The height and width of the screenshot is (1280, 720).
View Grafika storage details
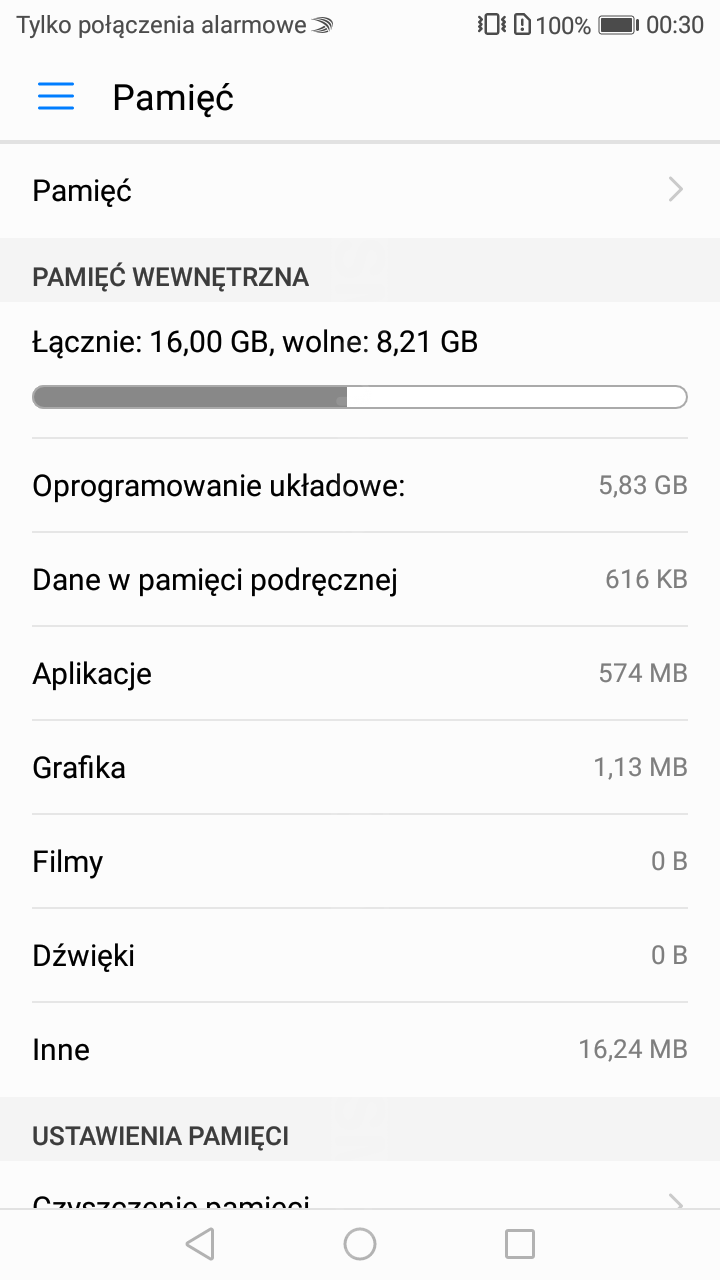click(360, 768)
